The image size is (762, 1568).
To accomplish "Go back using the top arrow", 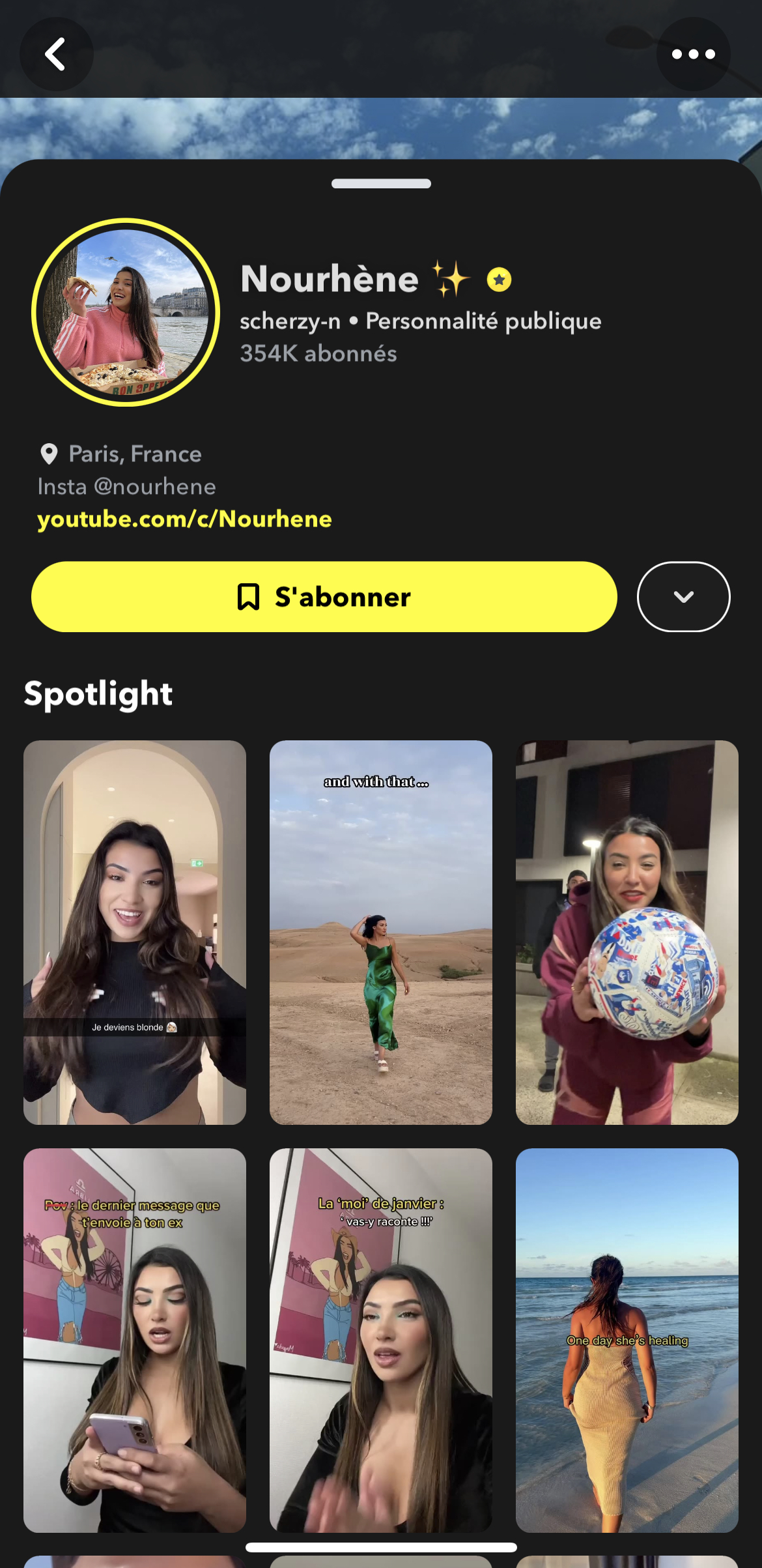I will (x=56, y=54).
